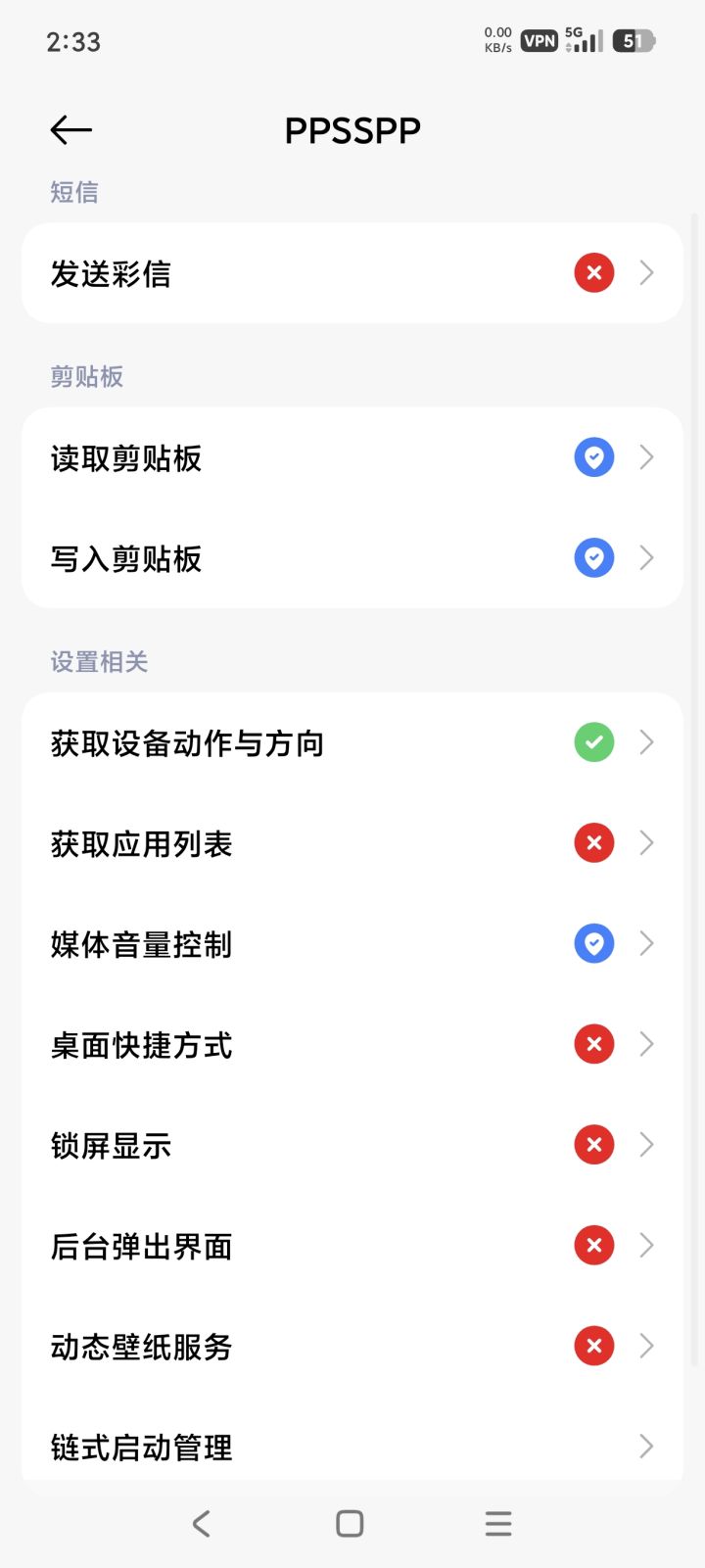The width and height of the screenshot is (705, 1568).
Task: Expand the 读取剪贴板 row chevron
Action: tap(645, 456)
